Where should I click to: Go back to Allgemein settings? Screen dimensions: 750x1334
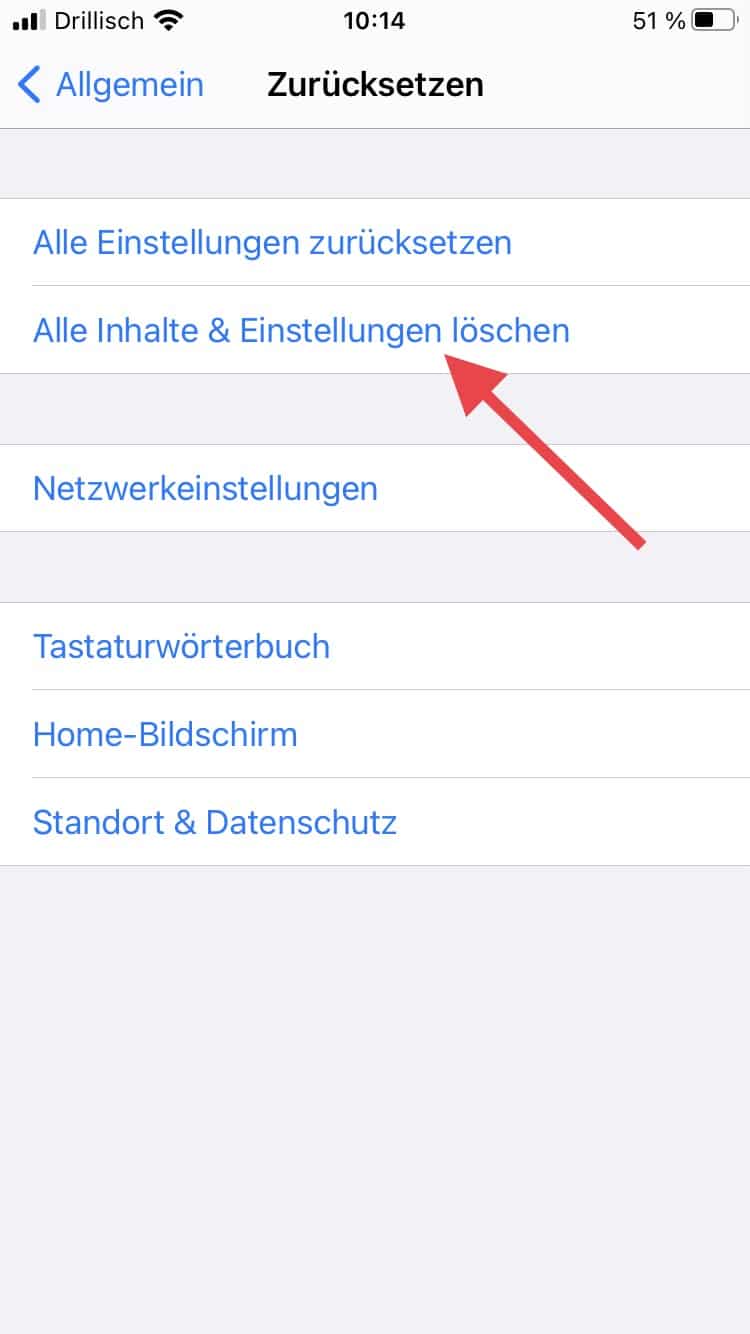(x=110, y=85)
